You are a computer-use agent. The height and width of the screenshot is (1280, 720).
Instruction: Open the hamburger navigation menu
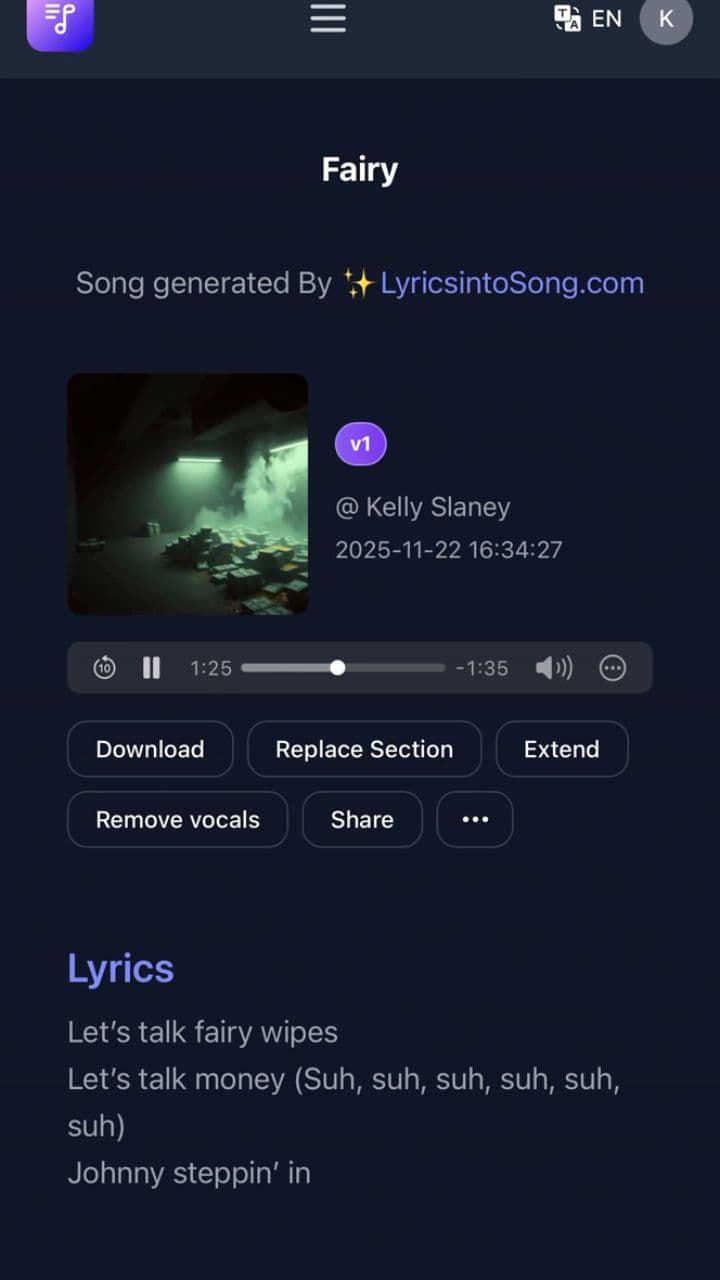(x=328, y=18)
